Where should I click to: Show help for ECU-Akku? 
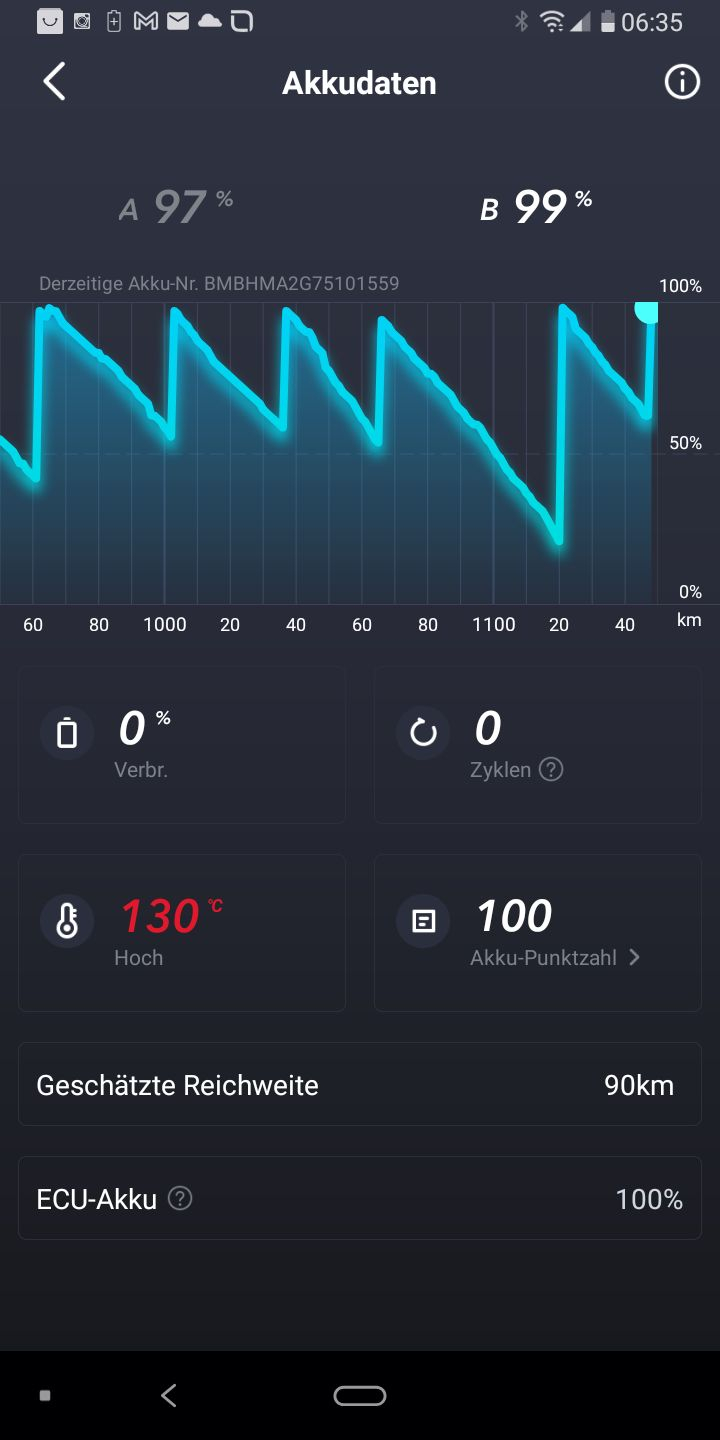click(180, 1198)
